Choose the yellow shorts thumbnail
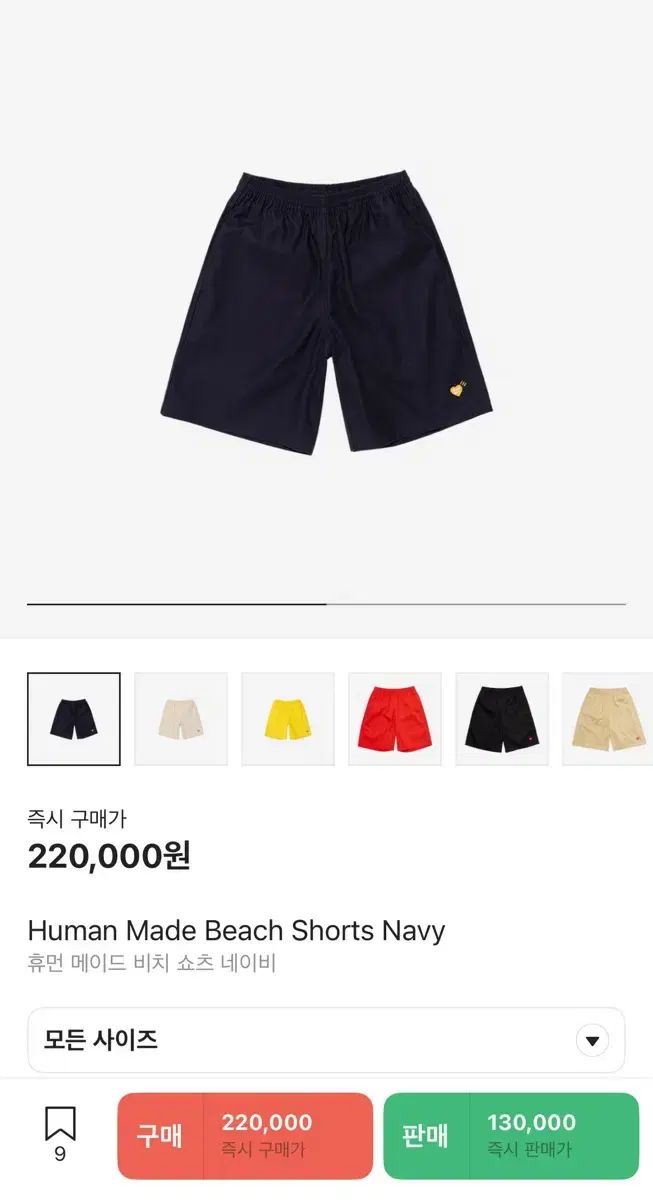This screenshot has height=1200, width=653. click(x=288, y=719)
